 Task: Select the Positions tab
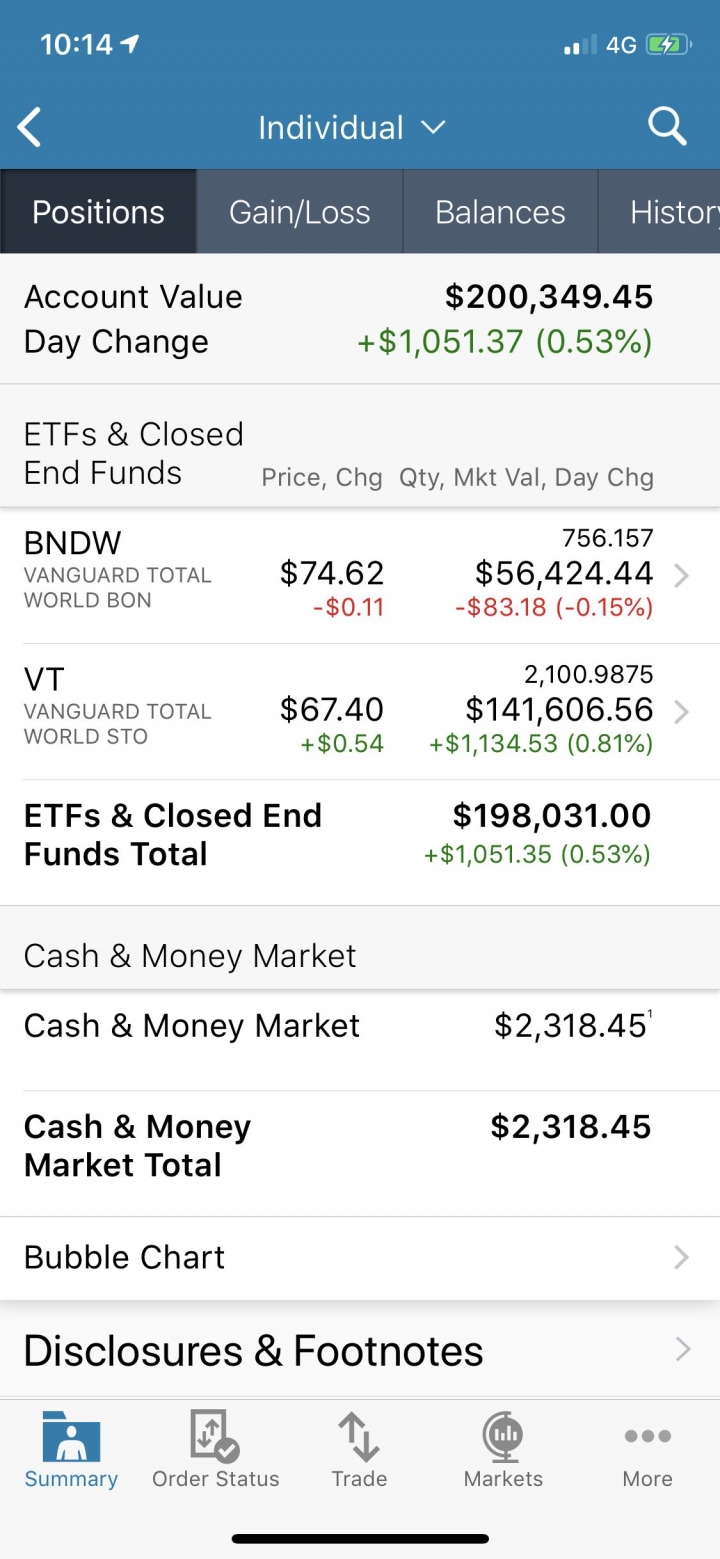tap(98, 212)
